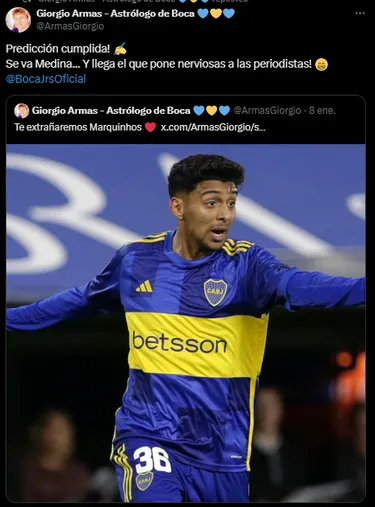The height and width of the screenshot is (507, 375).
Task: Open the quoted tweet from 8 ene.
Action: click(186, 298)
